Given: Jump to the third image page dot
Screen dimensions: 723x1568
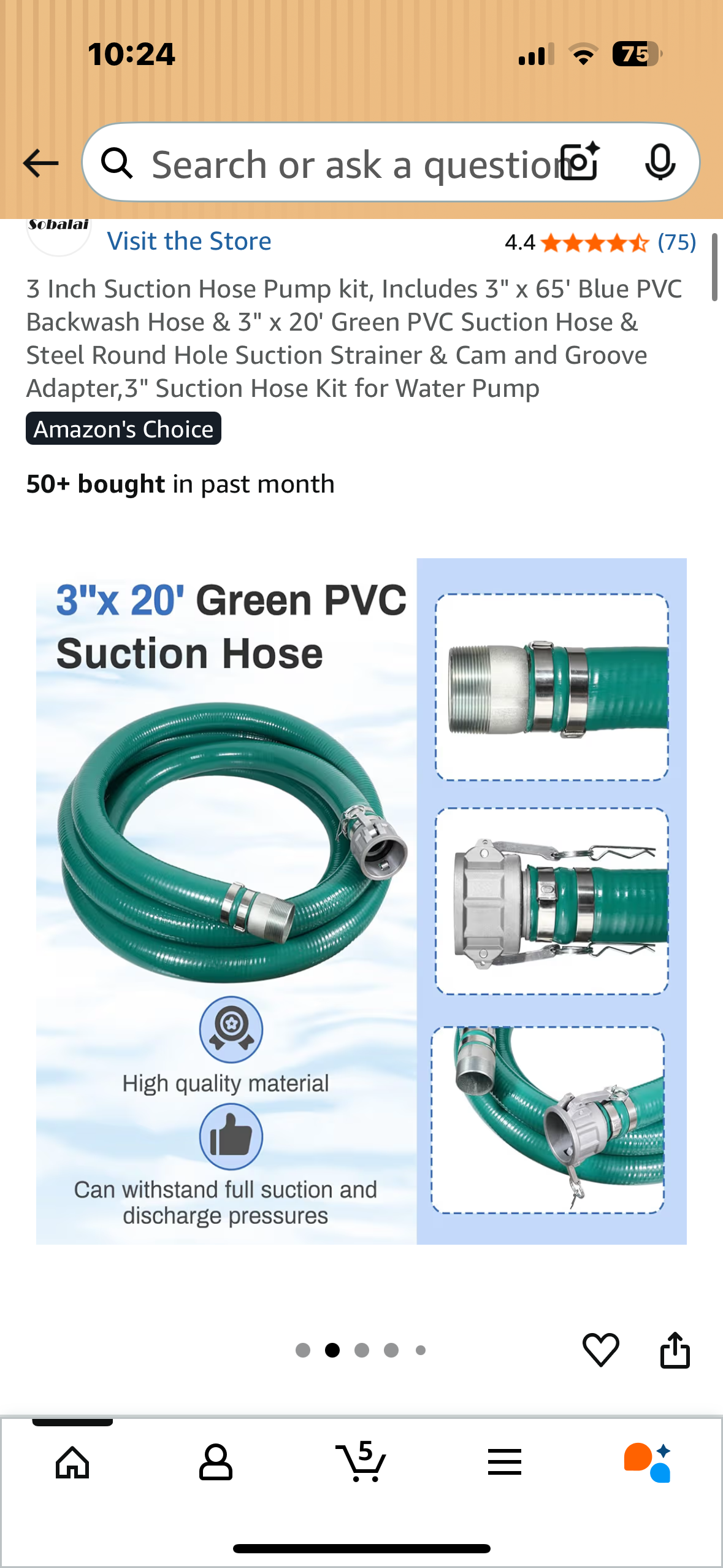Looking at the screenshot, I should (362, 1350).
